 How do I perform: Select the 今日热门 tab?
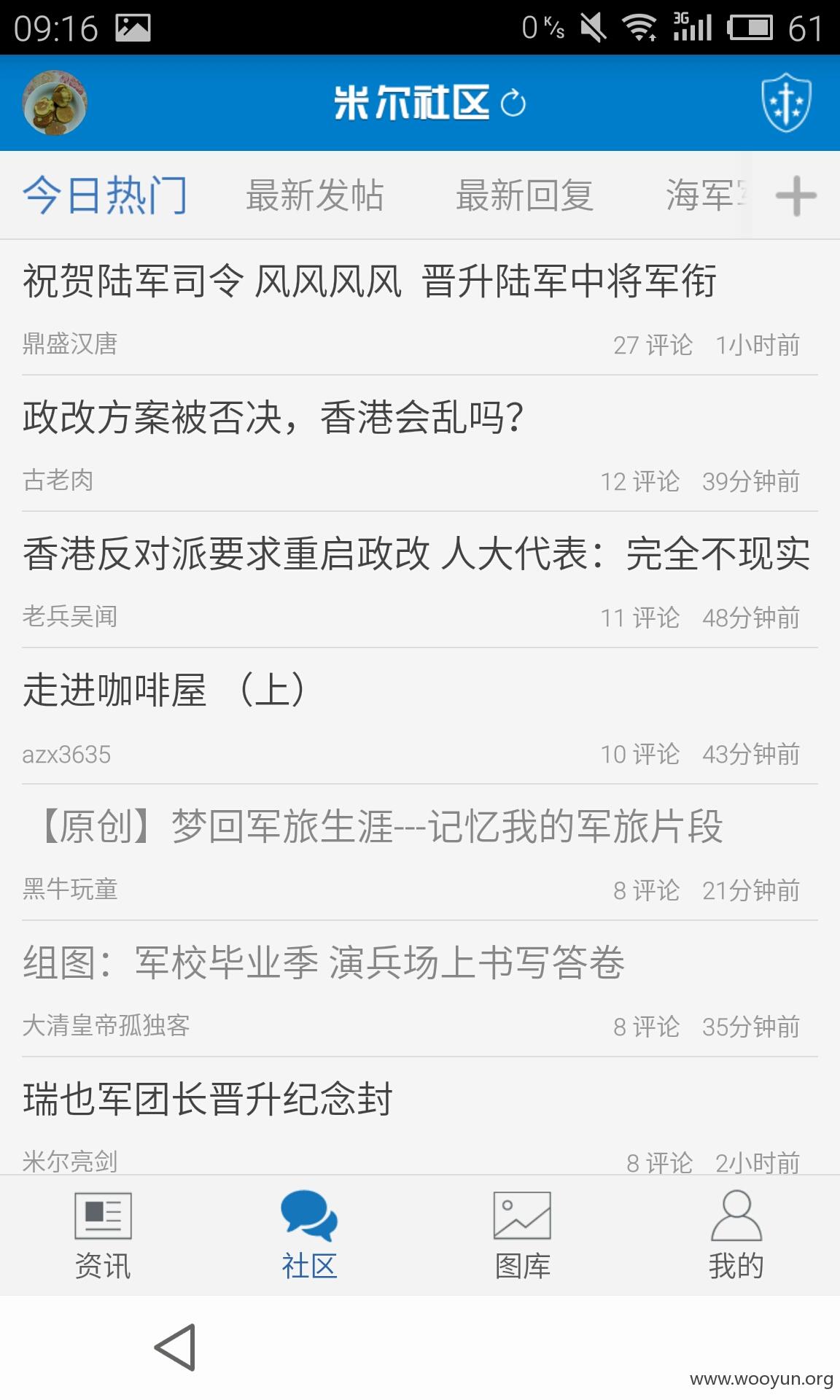click(105, 195)
